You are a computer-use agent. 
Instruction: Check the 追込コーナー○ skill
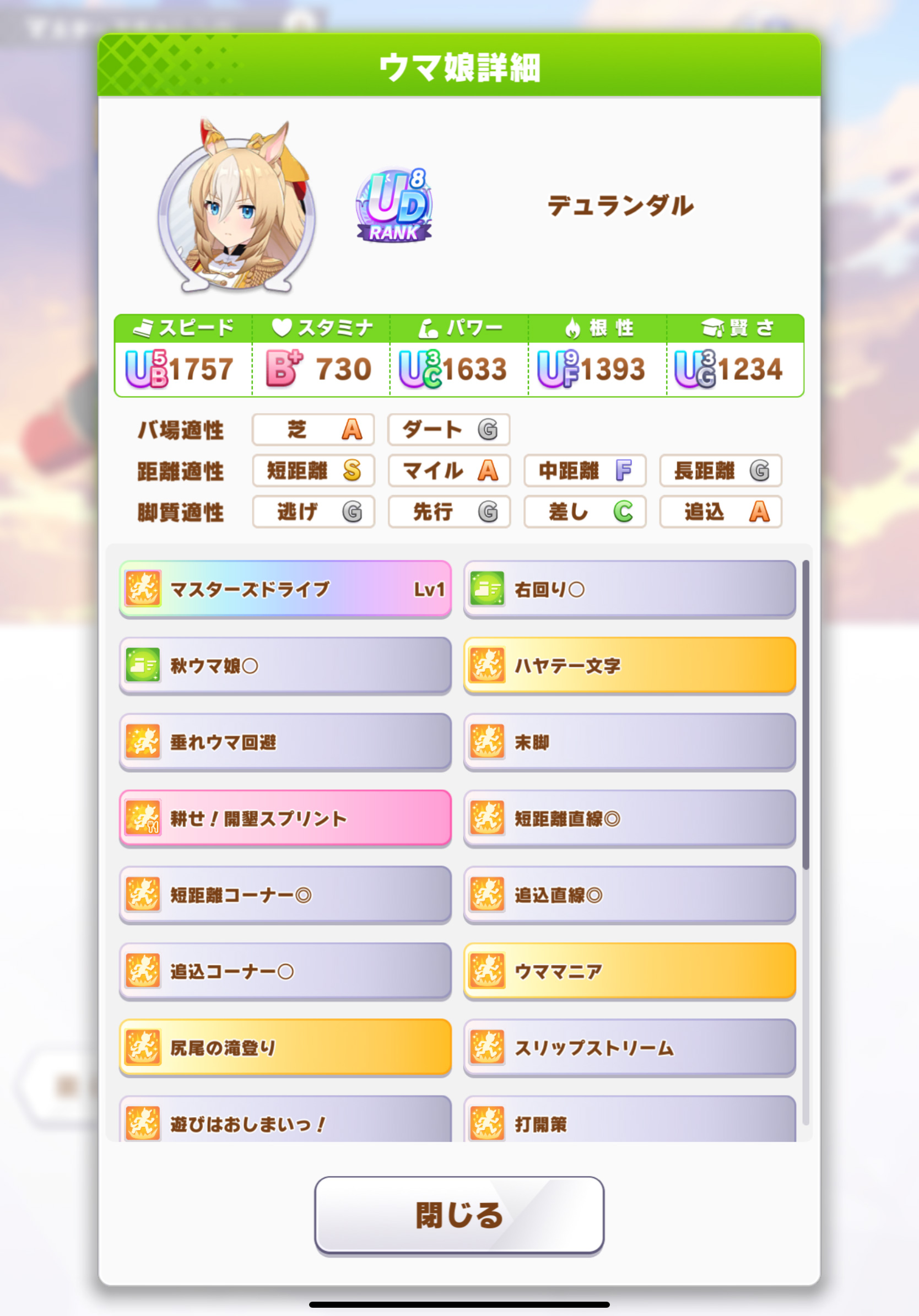tap(285, 971)
